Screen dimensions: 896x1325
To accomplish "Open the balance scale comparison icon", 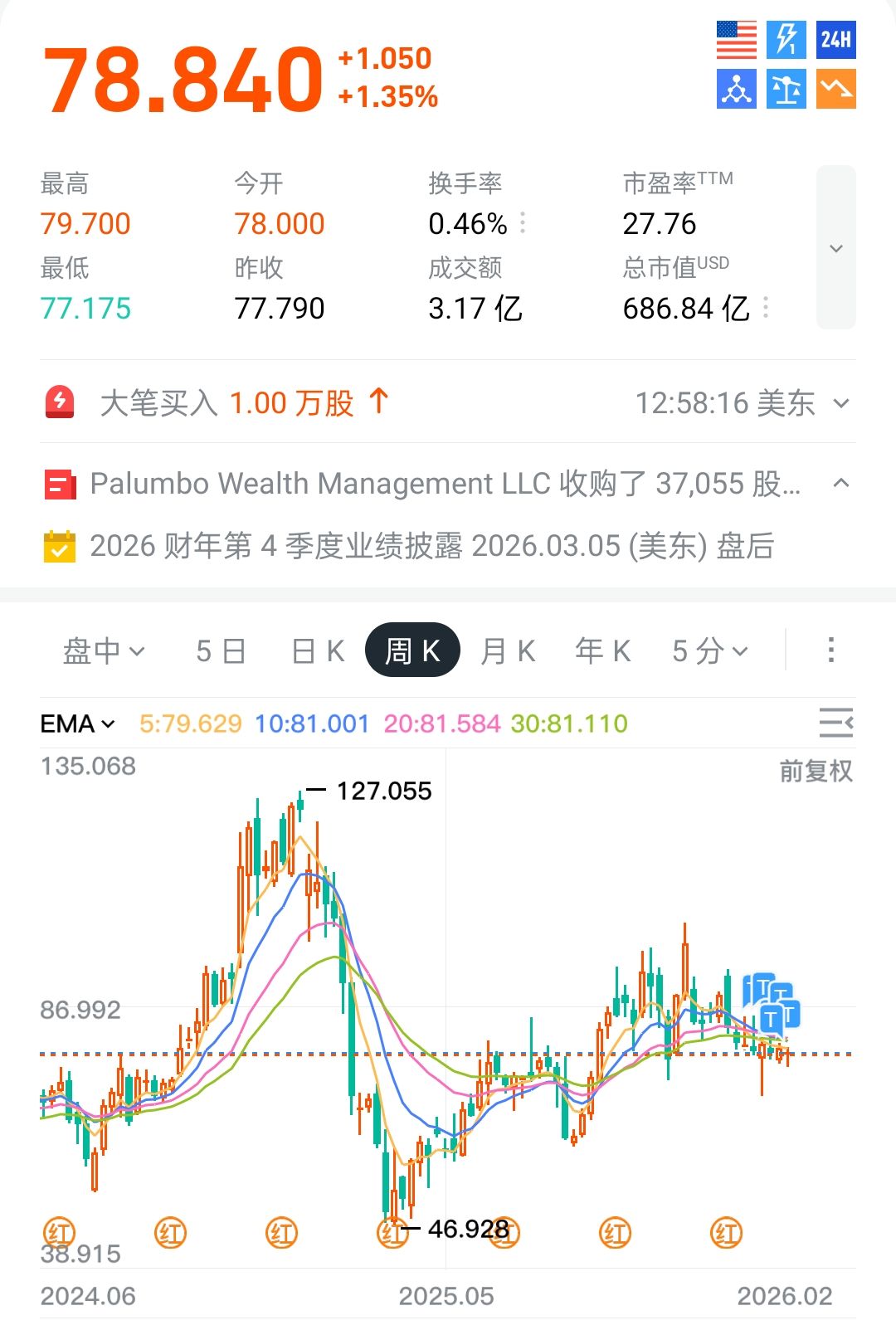I will 786,90.
